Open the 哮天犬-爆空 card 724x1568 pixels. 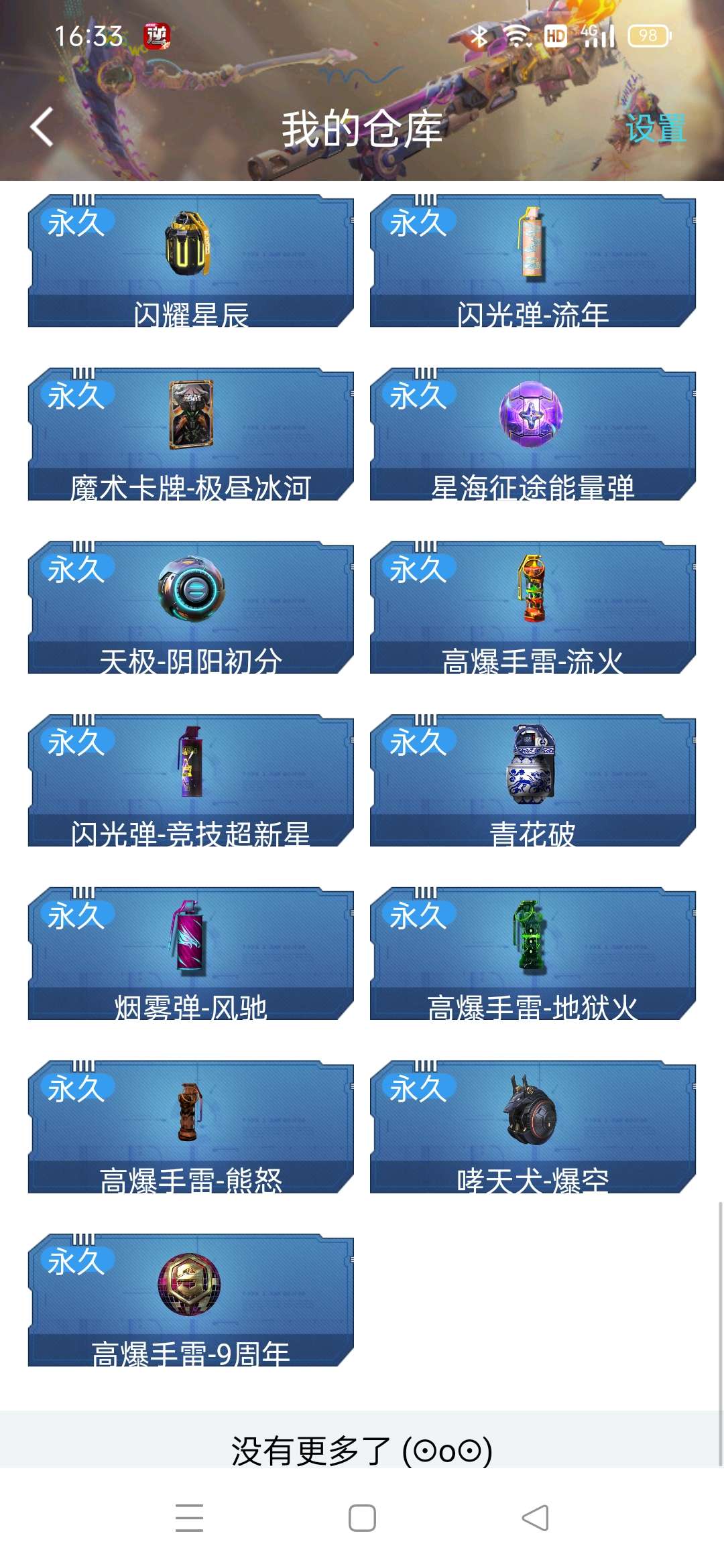pyautogui.click(x=532, y=1126)
